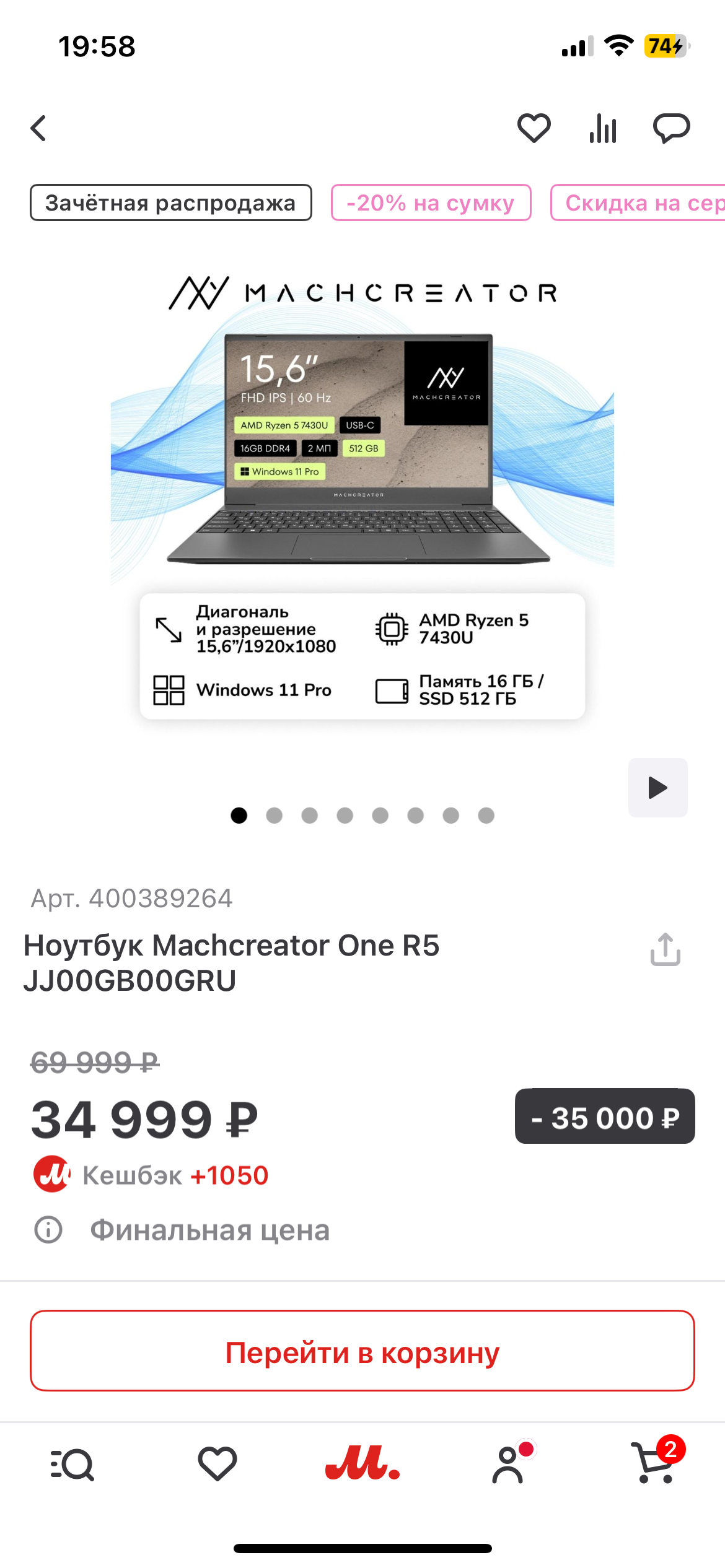Show info about Финальная цена

[48, 1230]
